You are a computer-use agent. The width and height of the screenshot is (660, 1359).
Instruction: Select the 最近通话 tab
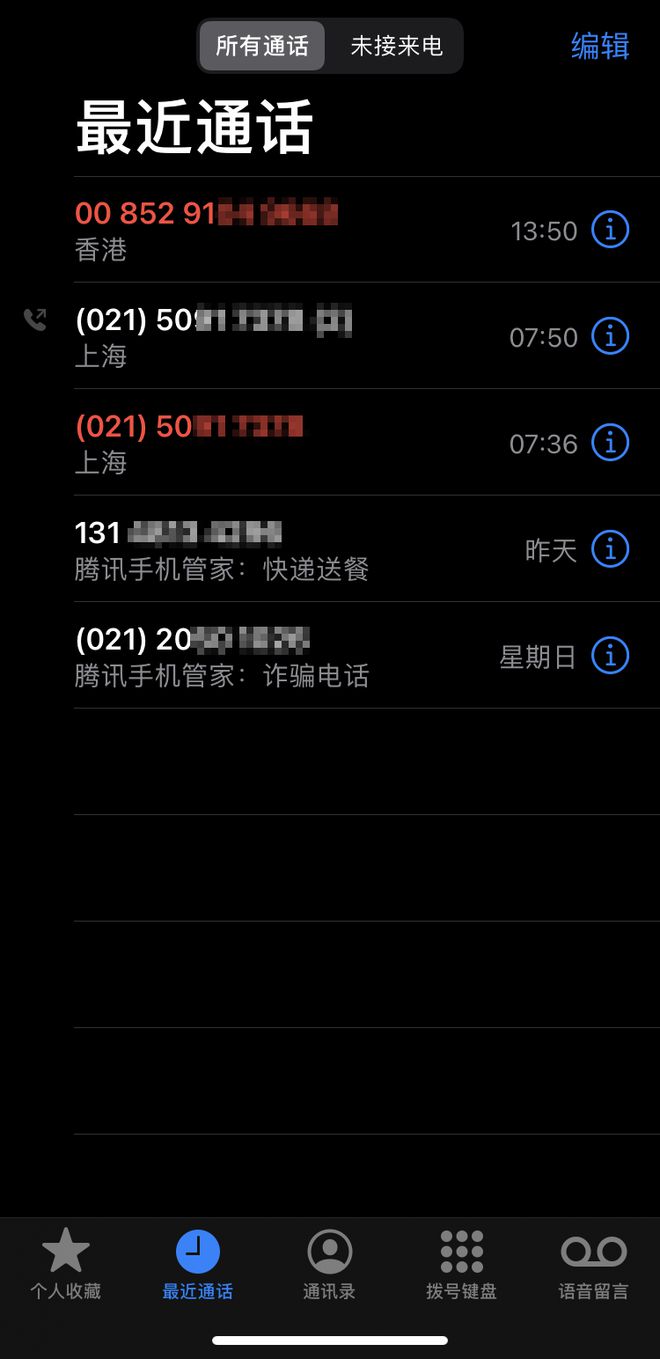pos(198,1264)
